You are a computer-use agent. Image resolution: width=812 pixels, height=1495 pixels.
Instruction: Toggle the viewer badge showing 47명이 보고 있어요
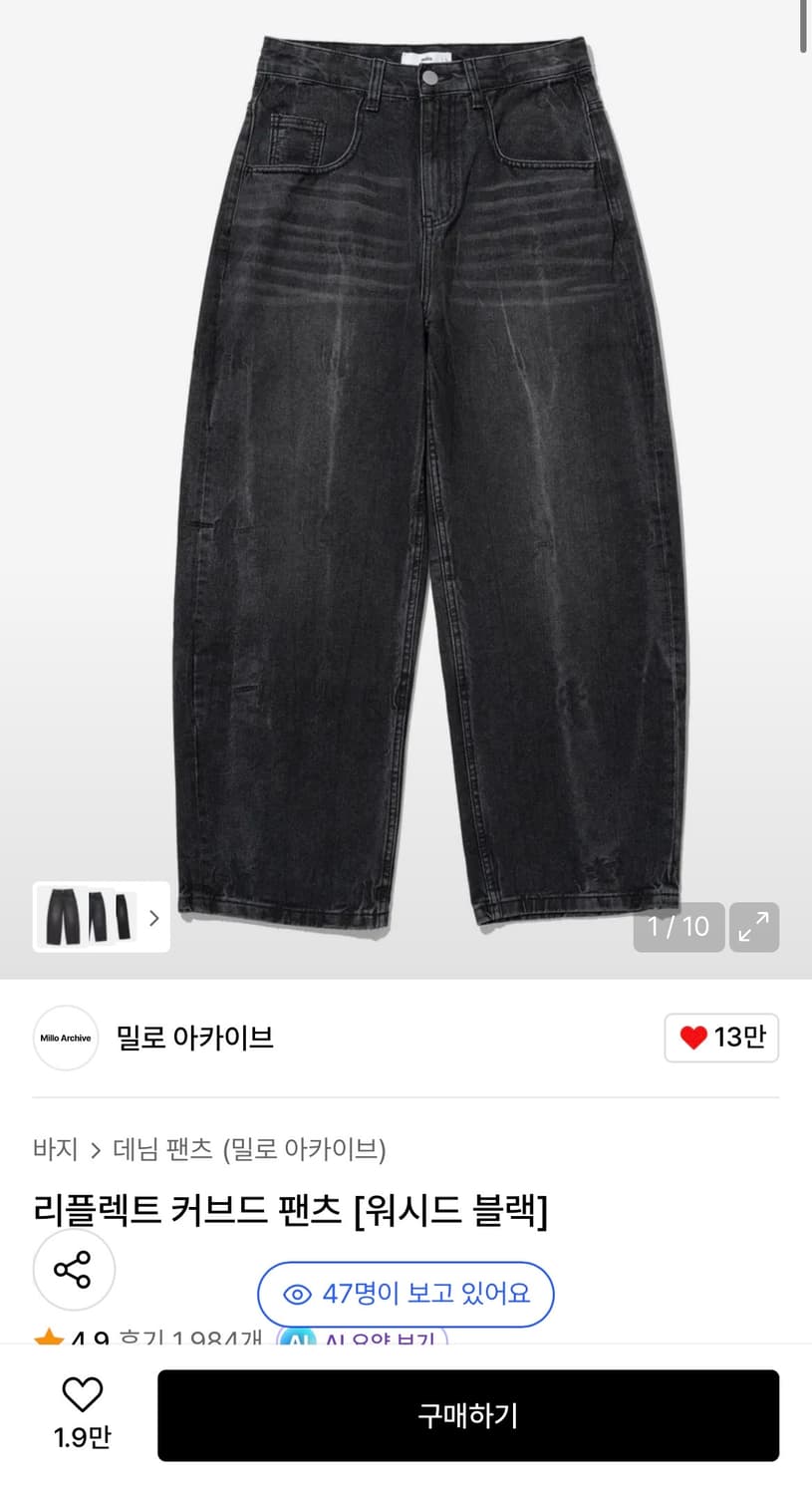(406, 1294)
